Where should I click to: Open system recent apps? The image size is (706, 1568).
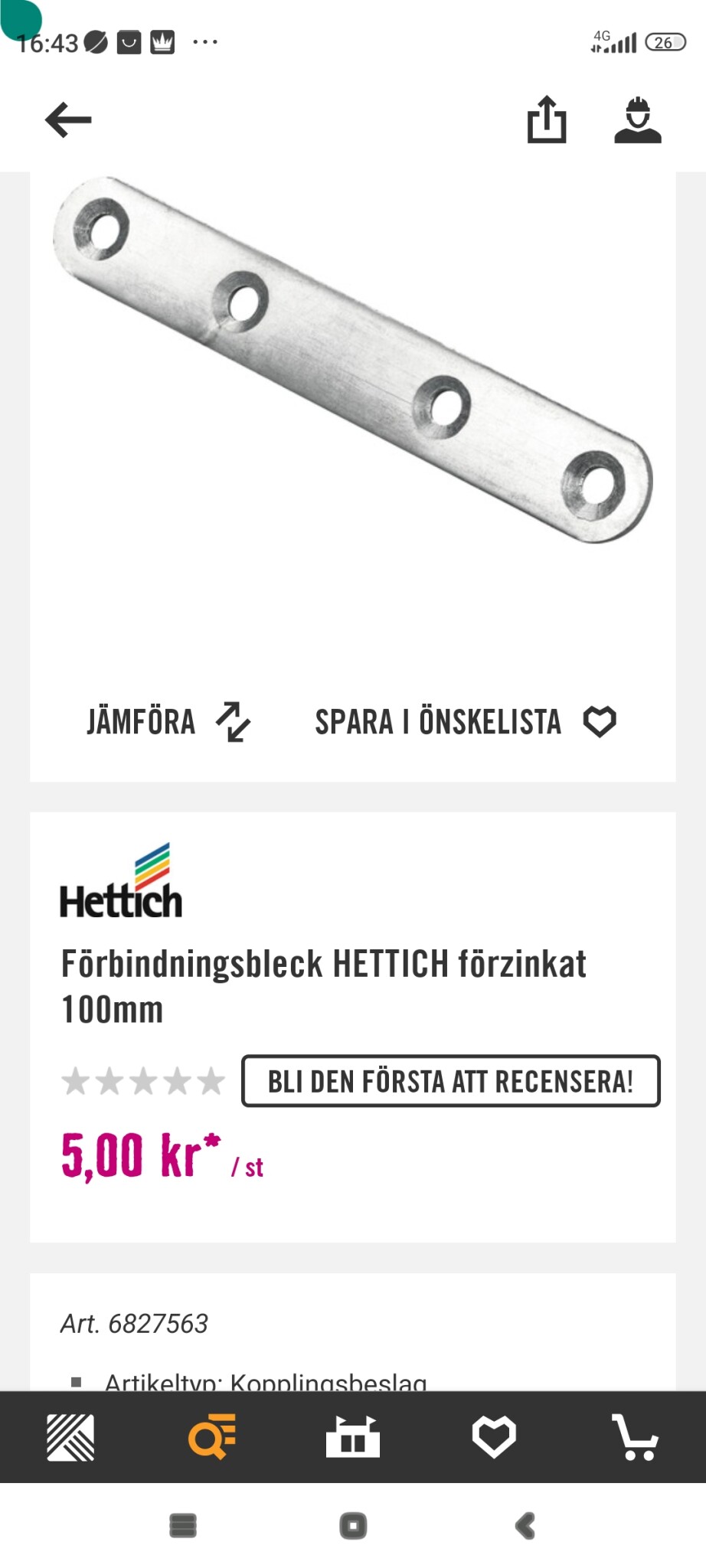[183, 1526]
